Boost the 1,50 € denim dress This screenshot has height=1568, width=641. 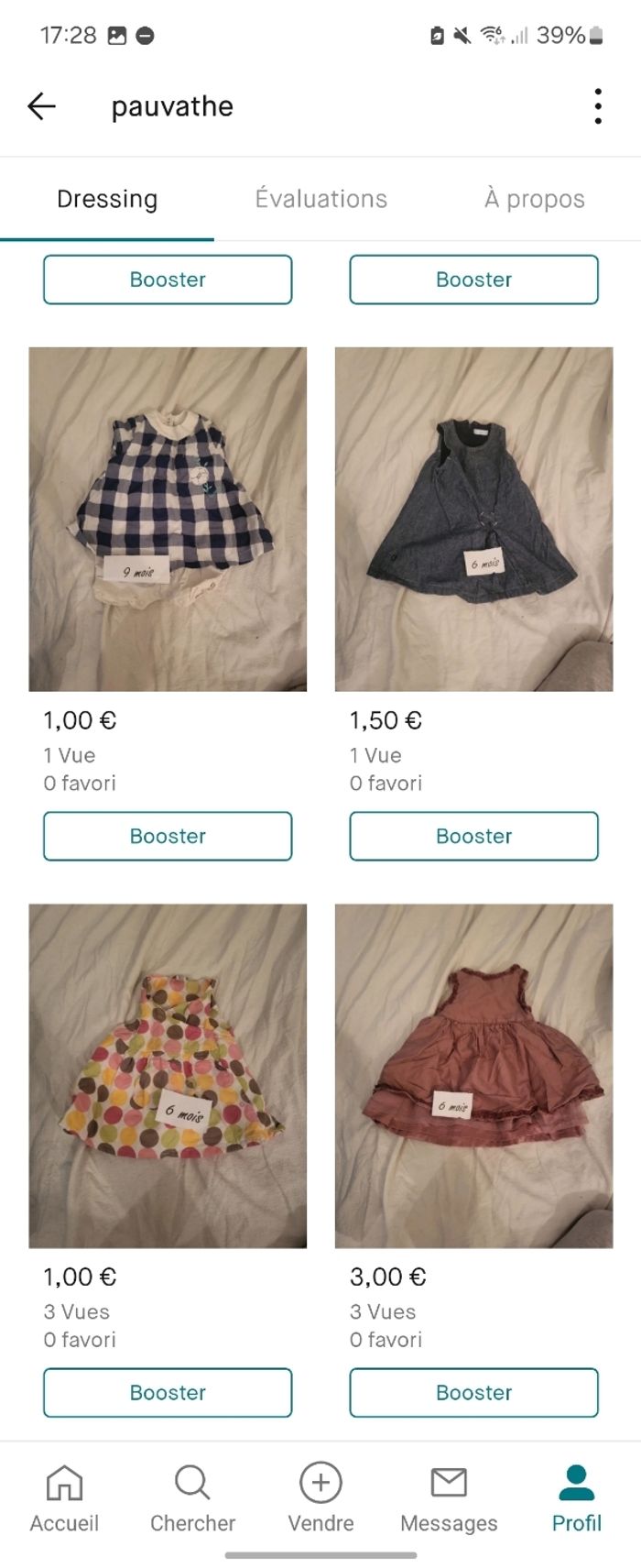(x=473, y=836)
